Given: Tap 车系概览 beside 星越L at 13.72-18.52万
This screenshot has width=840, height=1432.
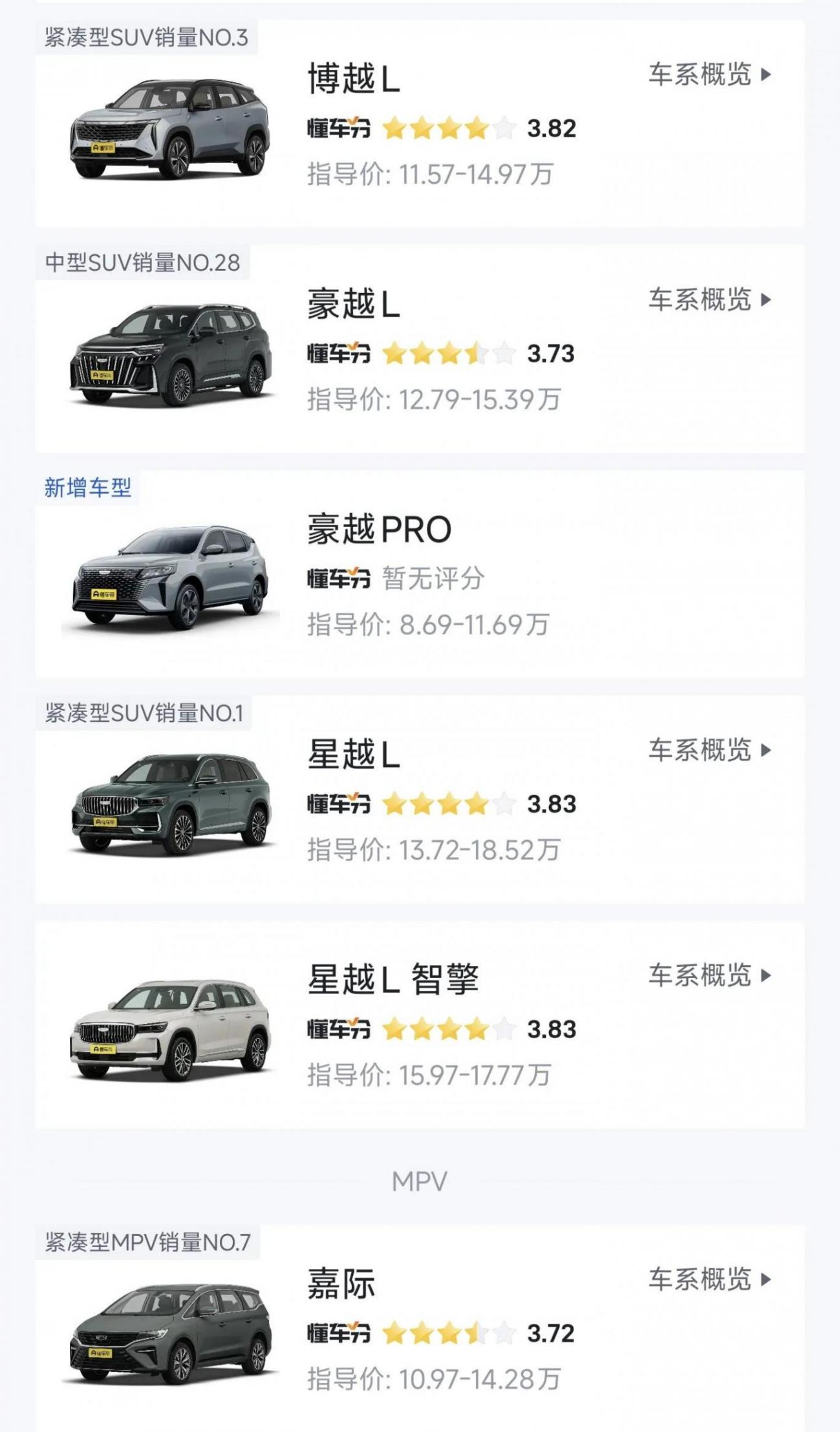Looking at the screenshot, I should coord(709,750).
